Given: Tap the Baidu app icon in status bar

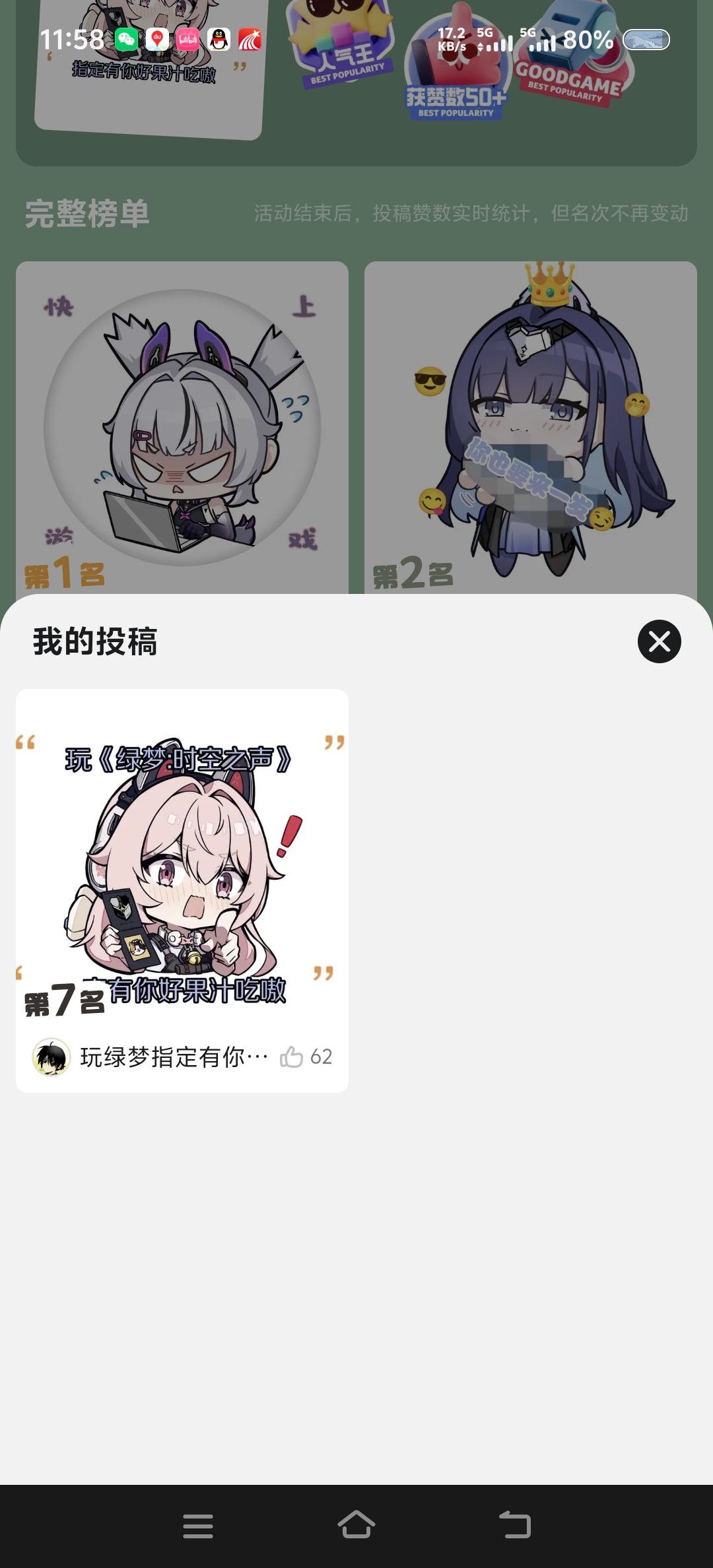Looking at the screenshot, I should click(156, 40).
